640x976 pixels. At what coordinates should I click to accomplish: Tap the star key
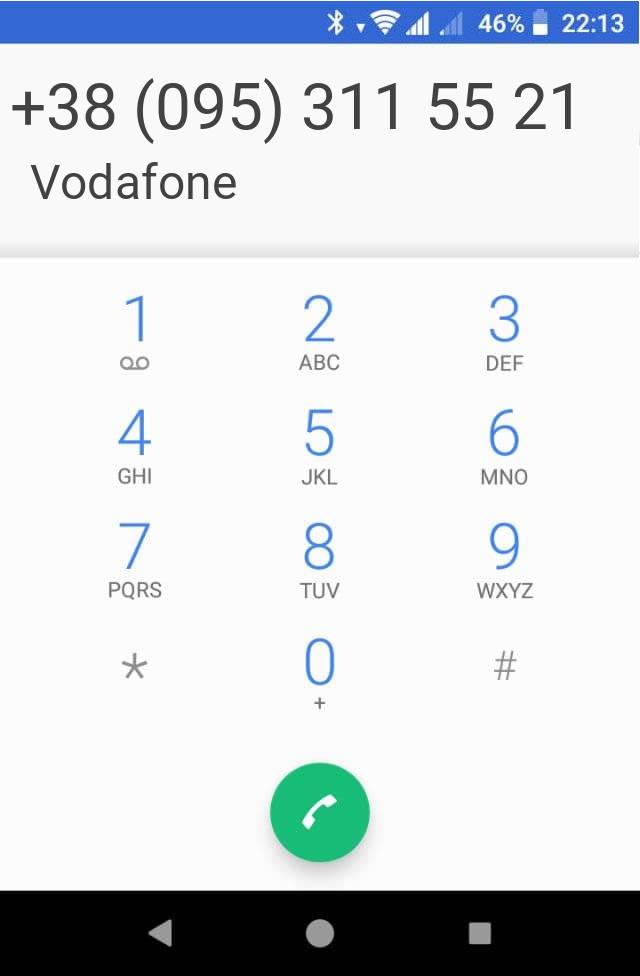pyautogui.click(x=134, y=667)
